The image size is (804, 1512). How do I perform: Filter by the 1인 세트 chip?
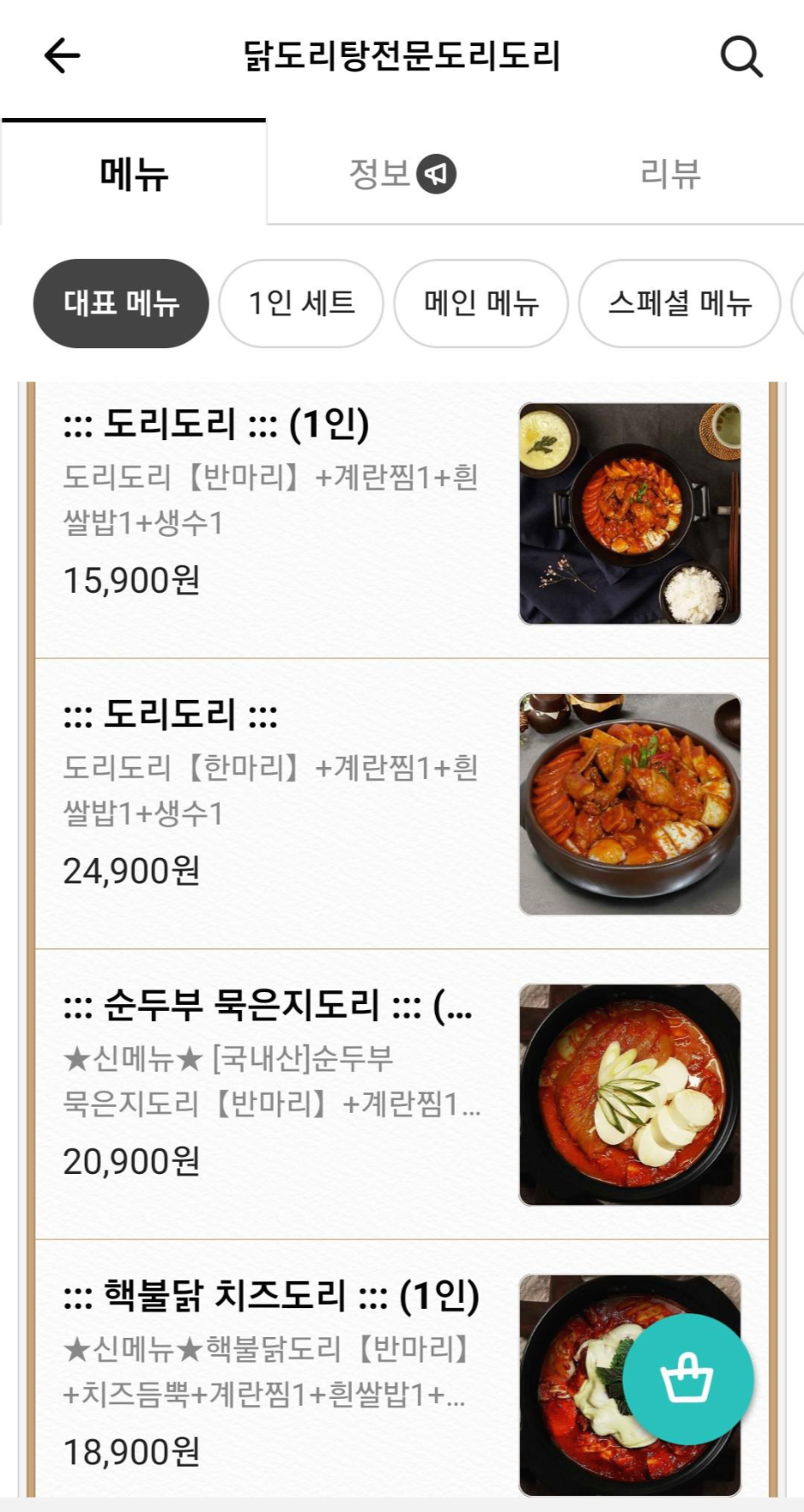tap(301, 303)
